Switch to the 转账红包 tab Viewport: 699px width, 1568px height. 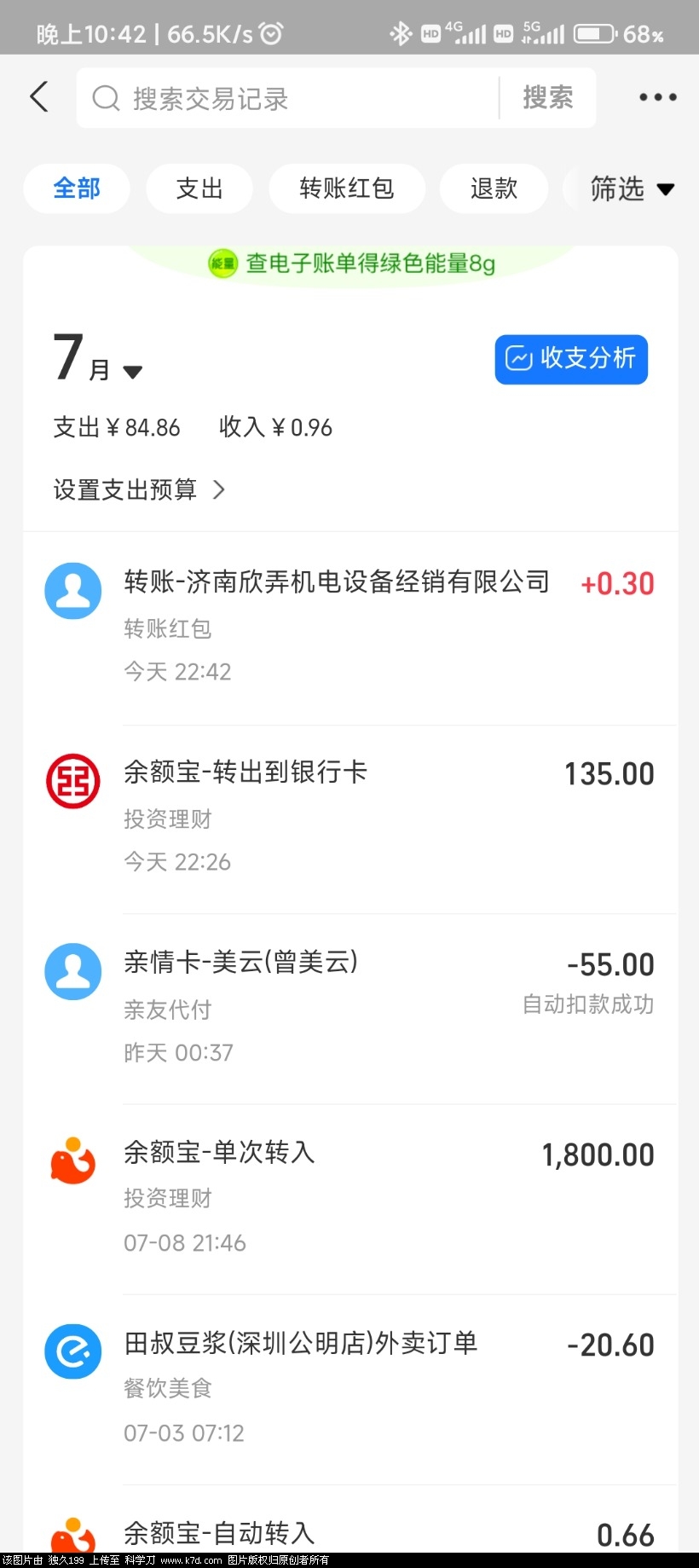point(346,188)
